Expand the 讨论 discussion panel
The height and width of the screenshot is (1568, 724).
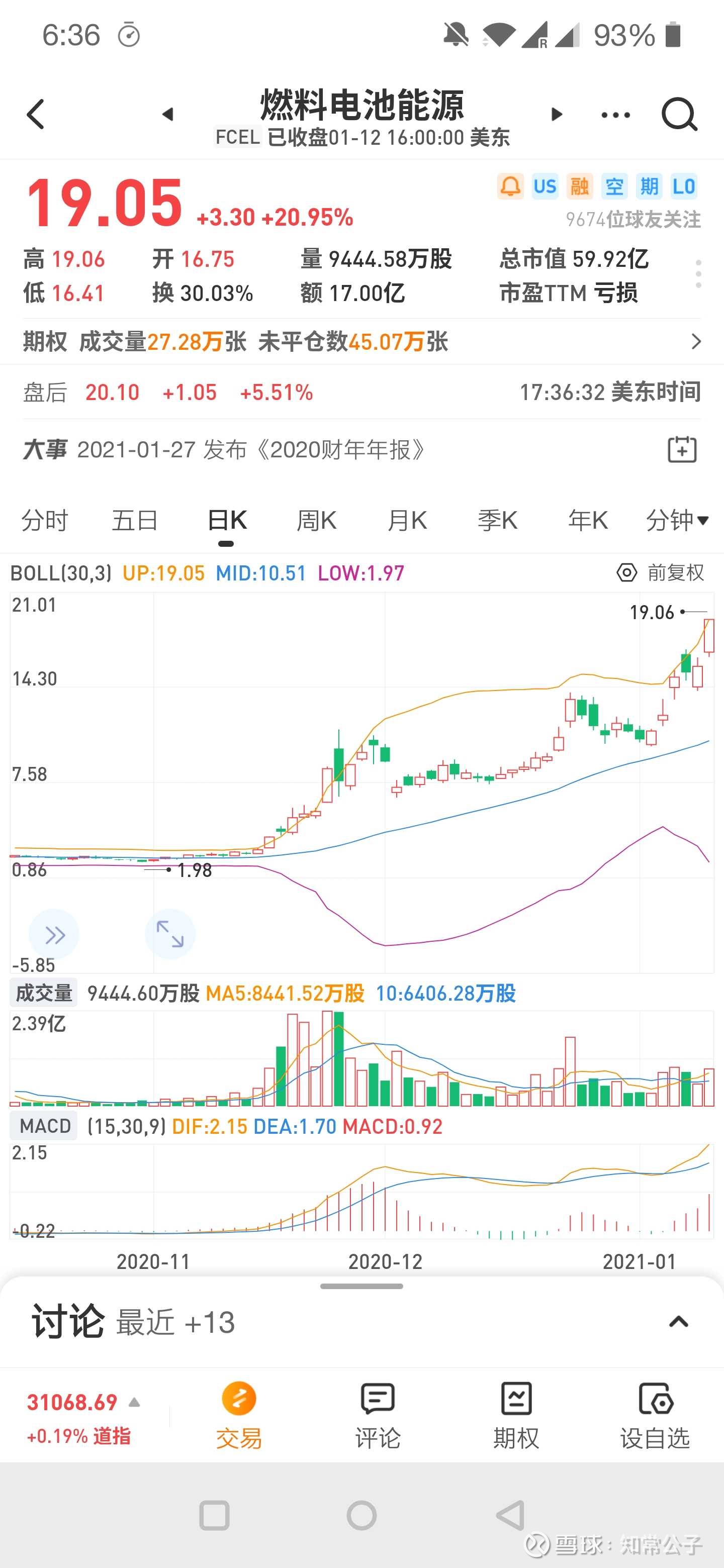click(x=678, y=1321)
